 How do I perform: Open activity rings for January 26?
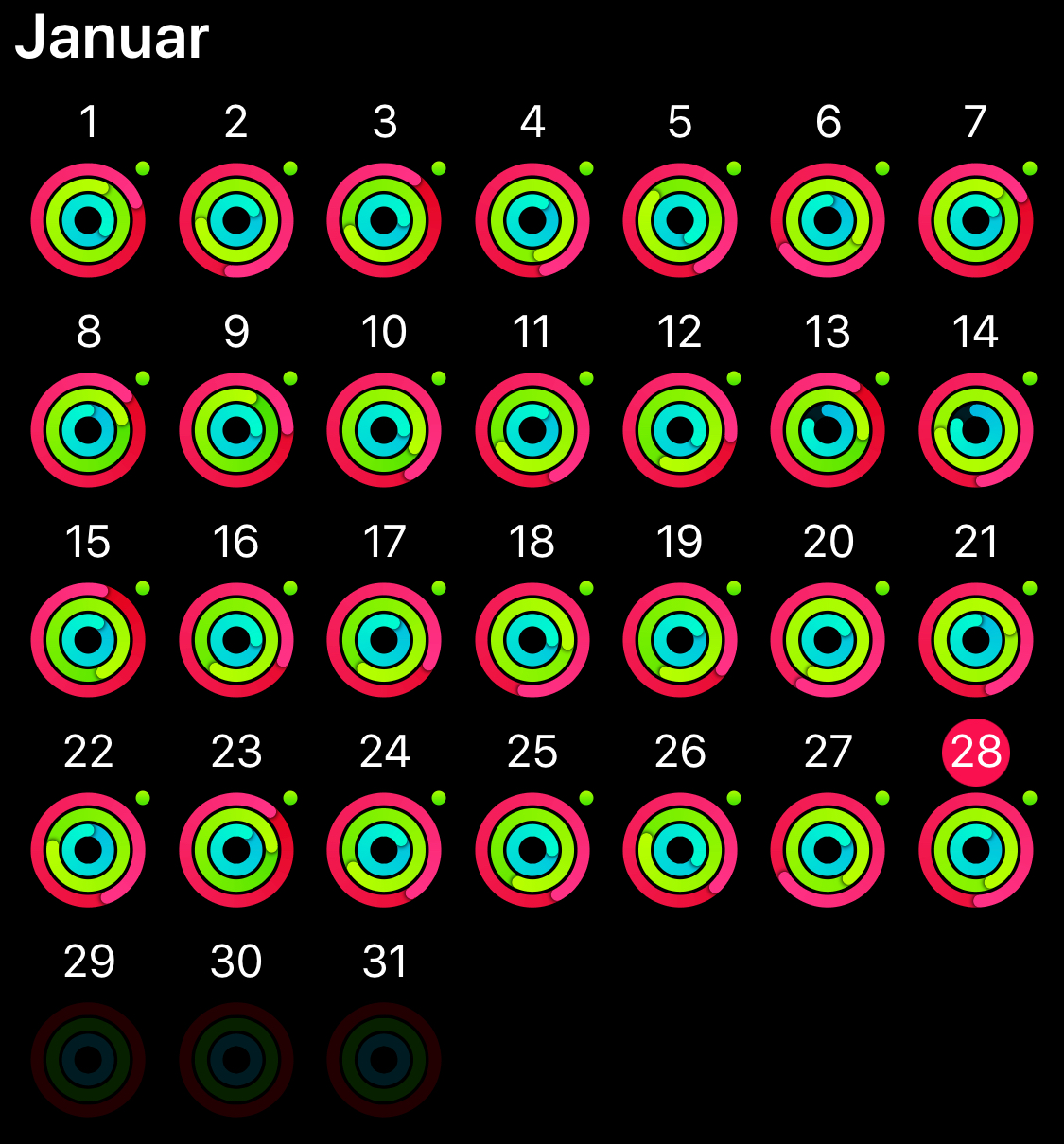pyautogui.click(x=680, y=850)
